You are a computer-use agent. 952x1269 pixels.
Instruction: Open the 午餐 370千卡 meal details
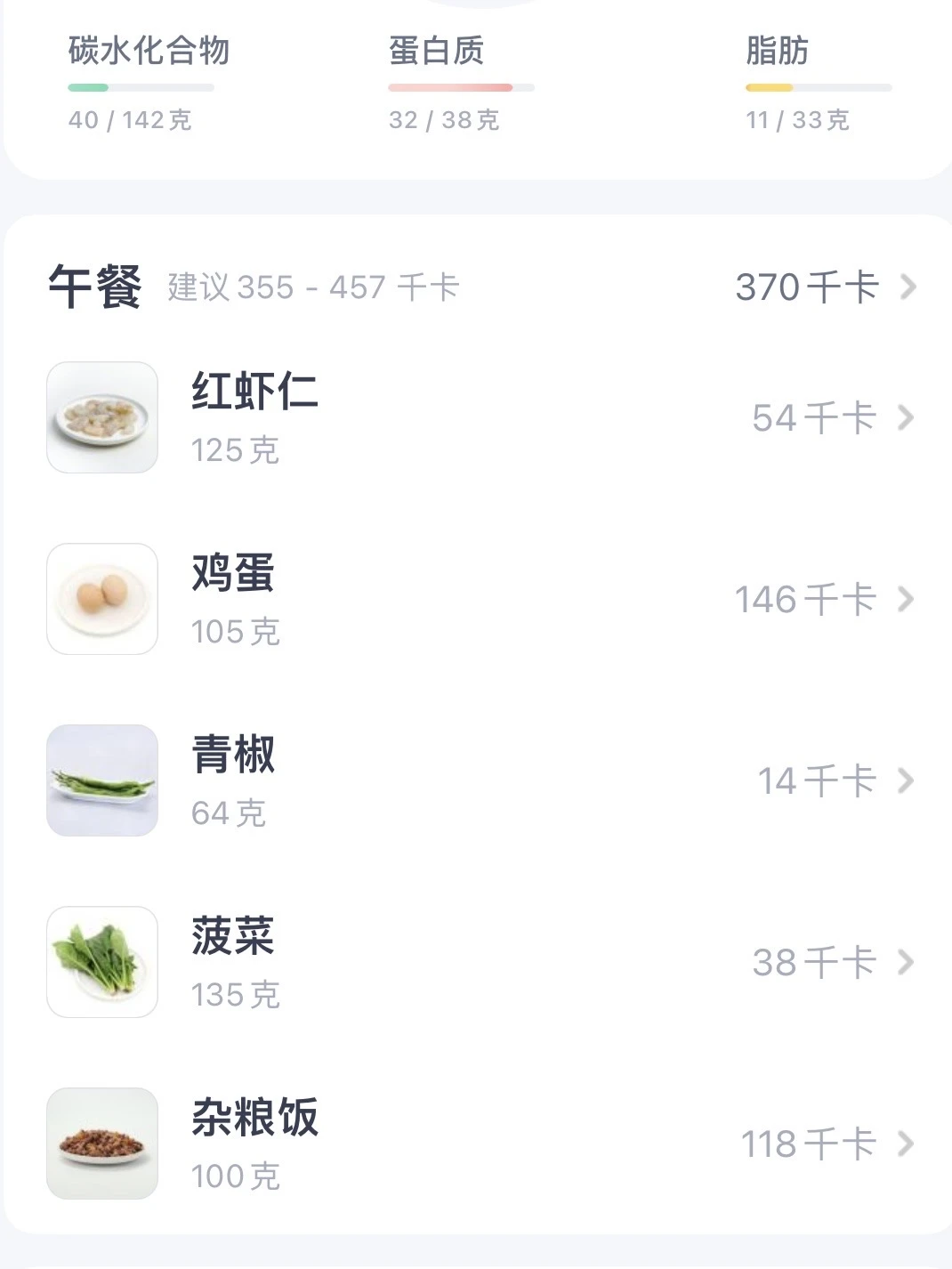[825, 287]
